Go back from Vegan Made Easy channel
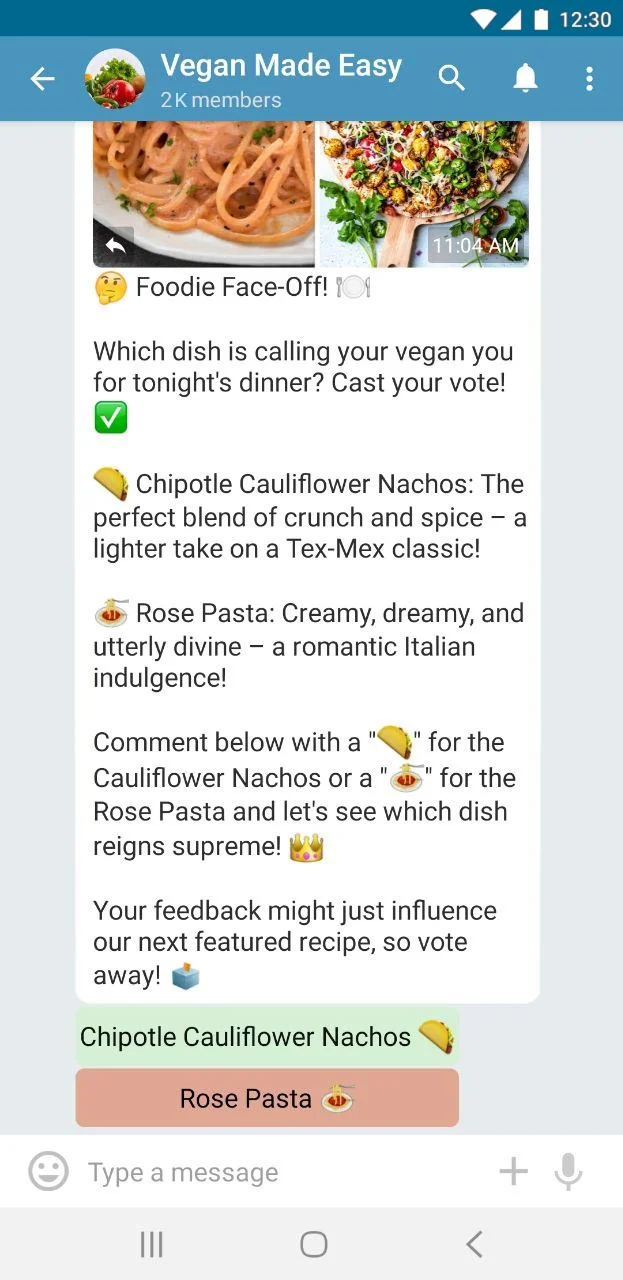 42,79
